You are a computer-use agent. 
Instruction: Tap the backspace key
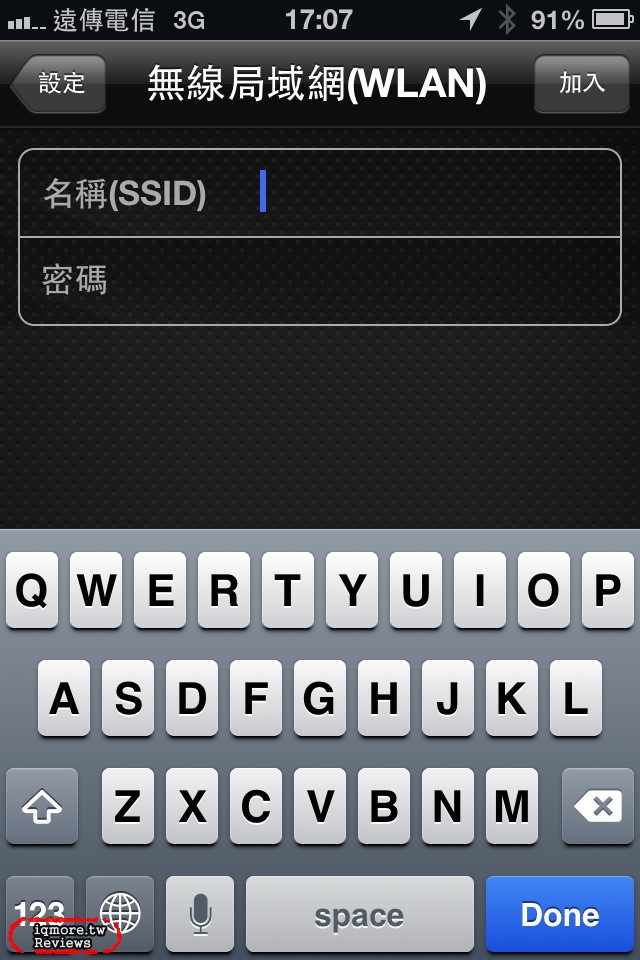tap(599, 806)
